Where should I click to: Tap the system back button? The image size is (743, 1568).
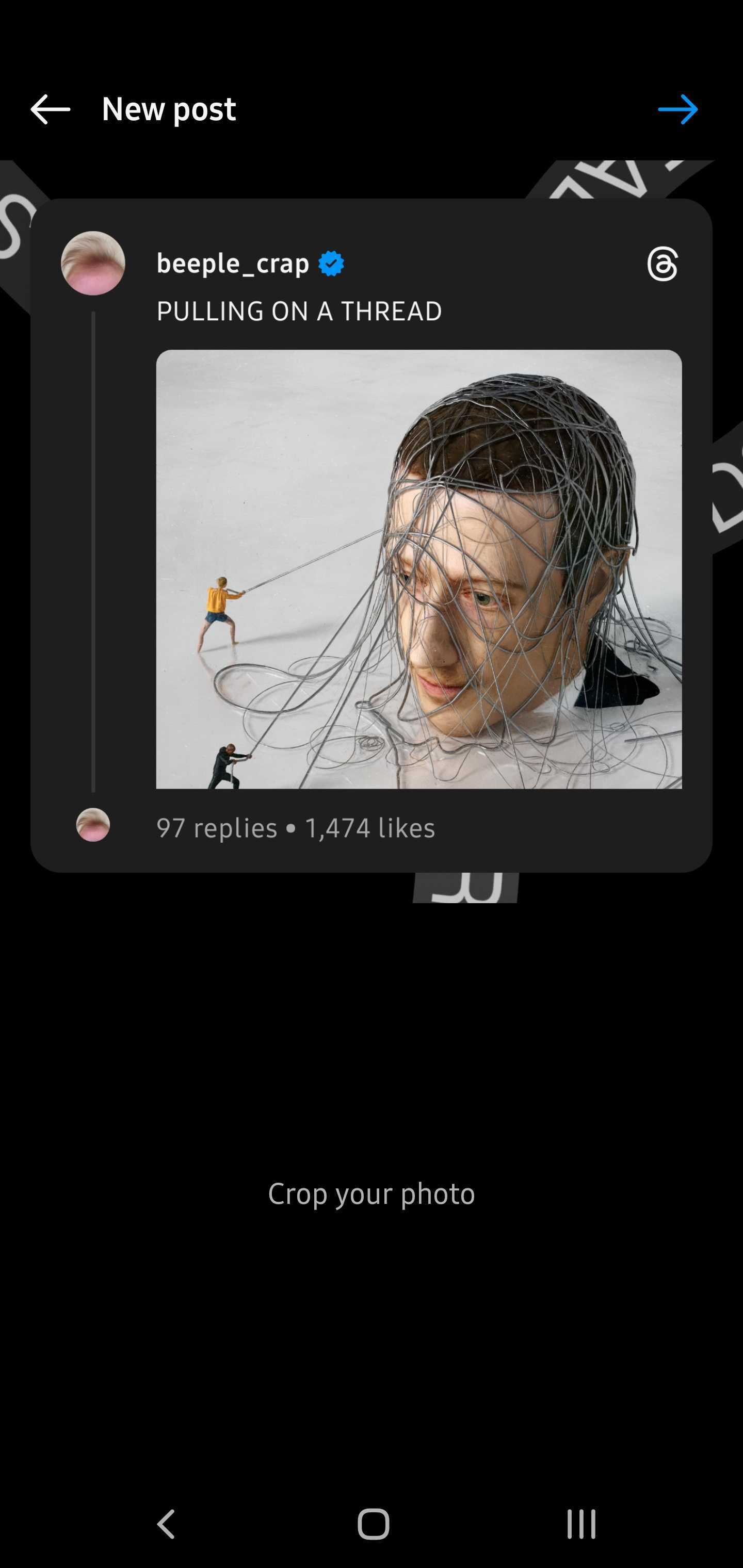point(166,1524)
